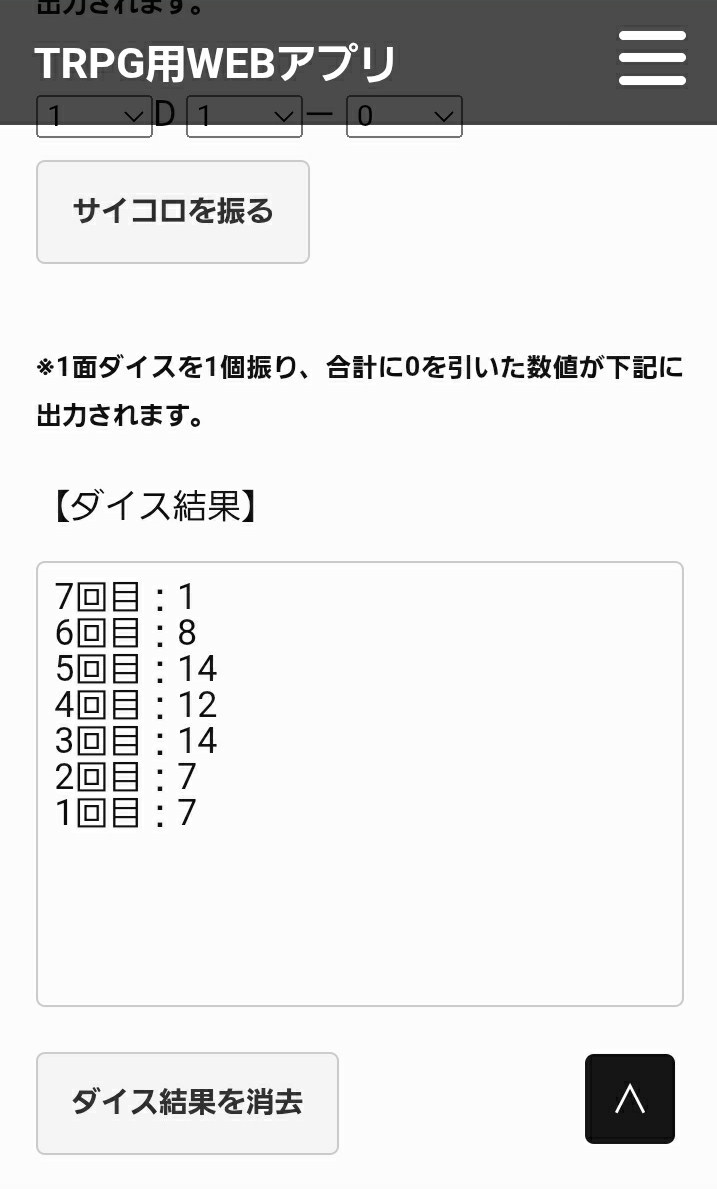This screenshot has width=717, height=1189.
Task: Open the subtraction value dropdown showing 0
Action: click(x=404, y=117)
